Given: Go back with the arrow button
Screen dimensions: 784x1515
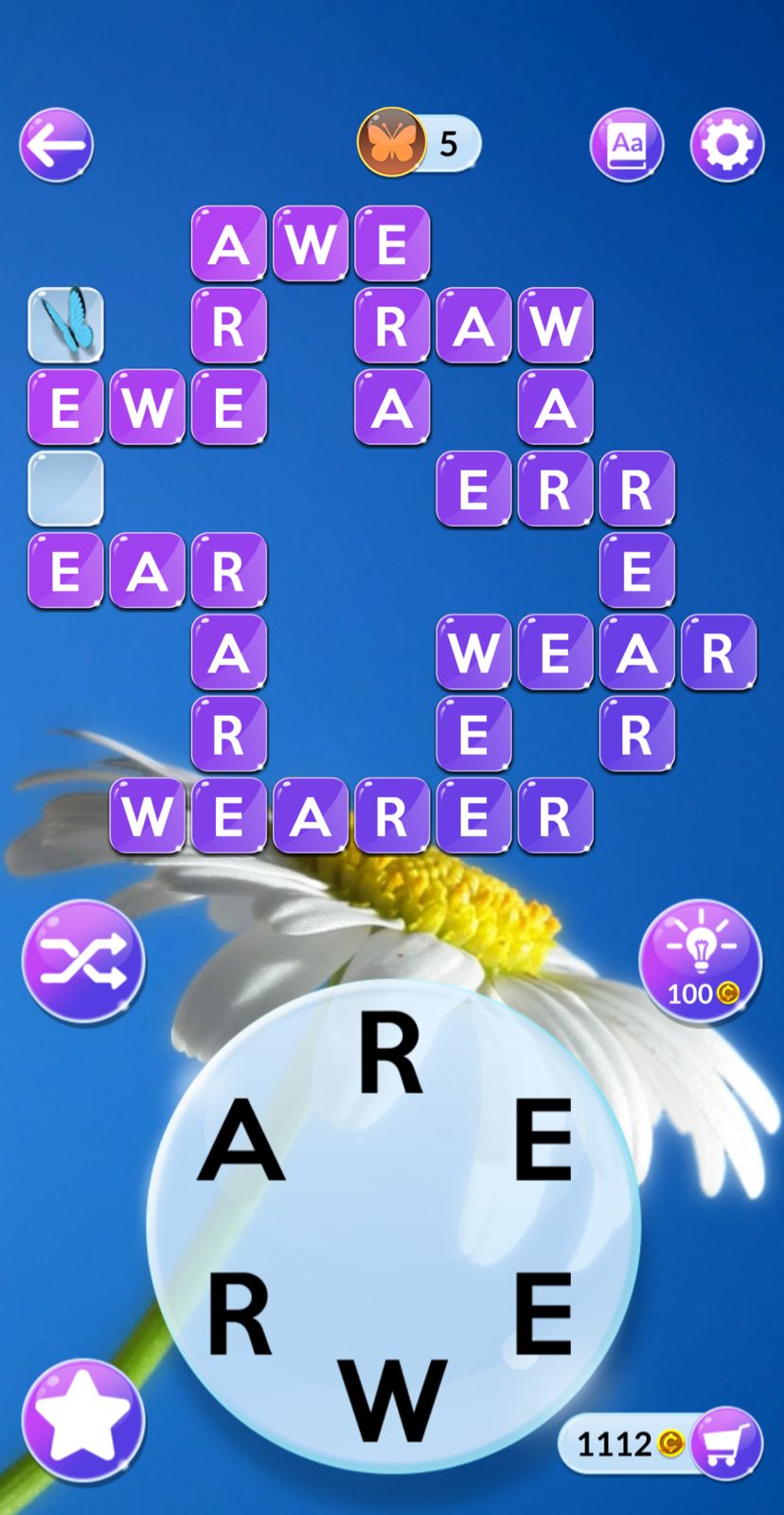Looking at the screenshot, I should (x=57, y=145).
